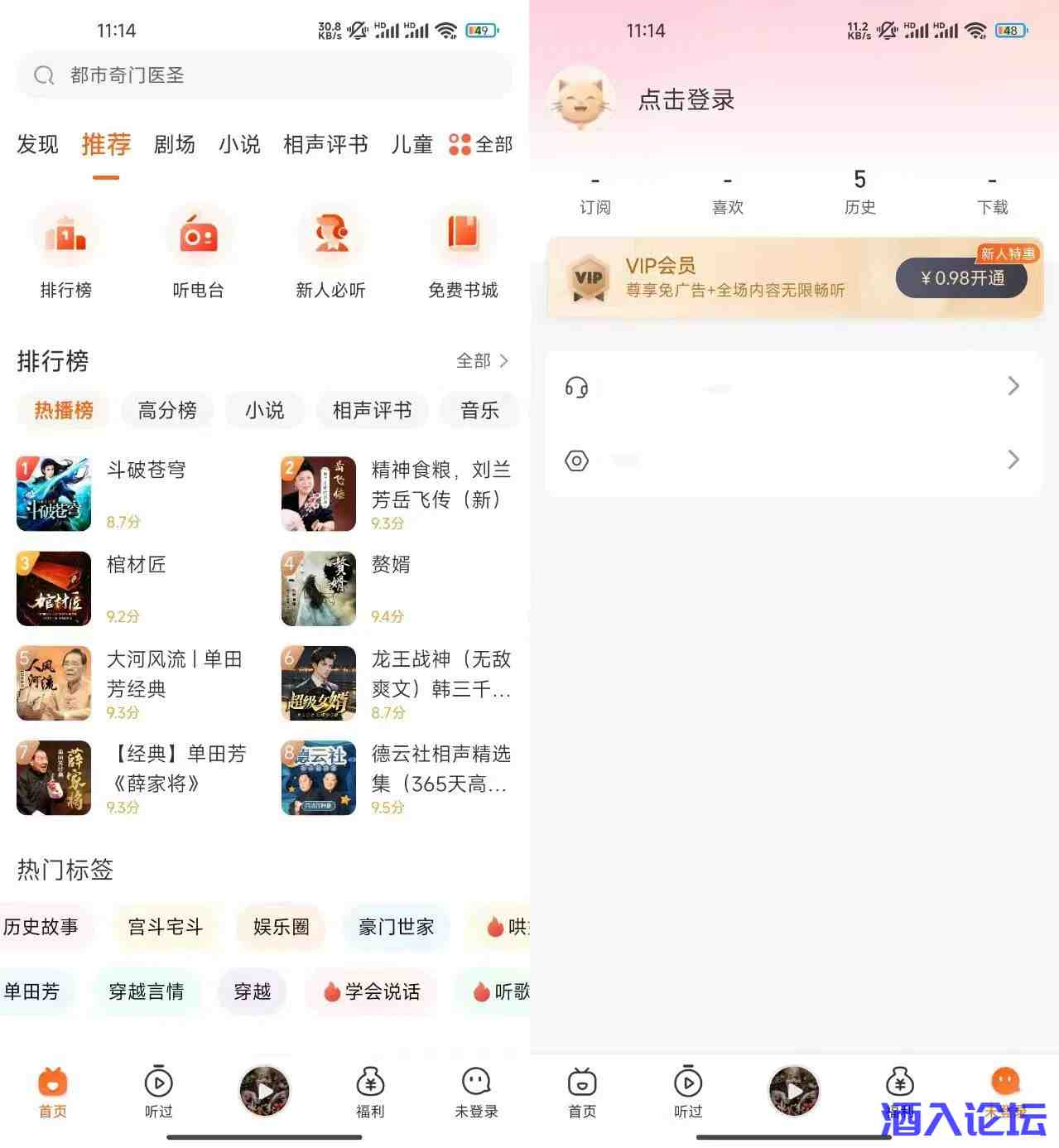The image size is (1059, 1148).
Task: Select the 音乐 ranking chip
Action: [479, 411]
